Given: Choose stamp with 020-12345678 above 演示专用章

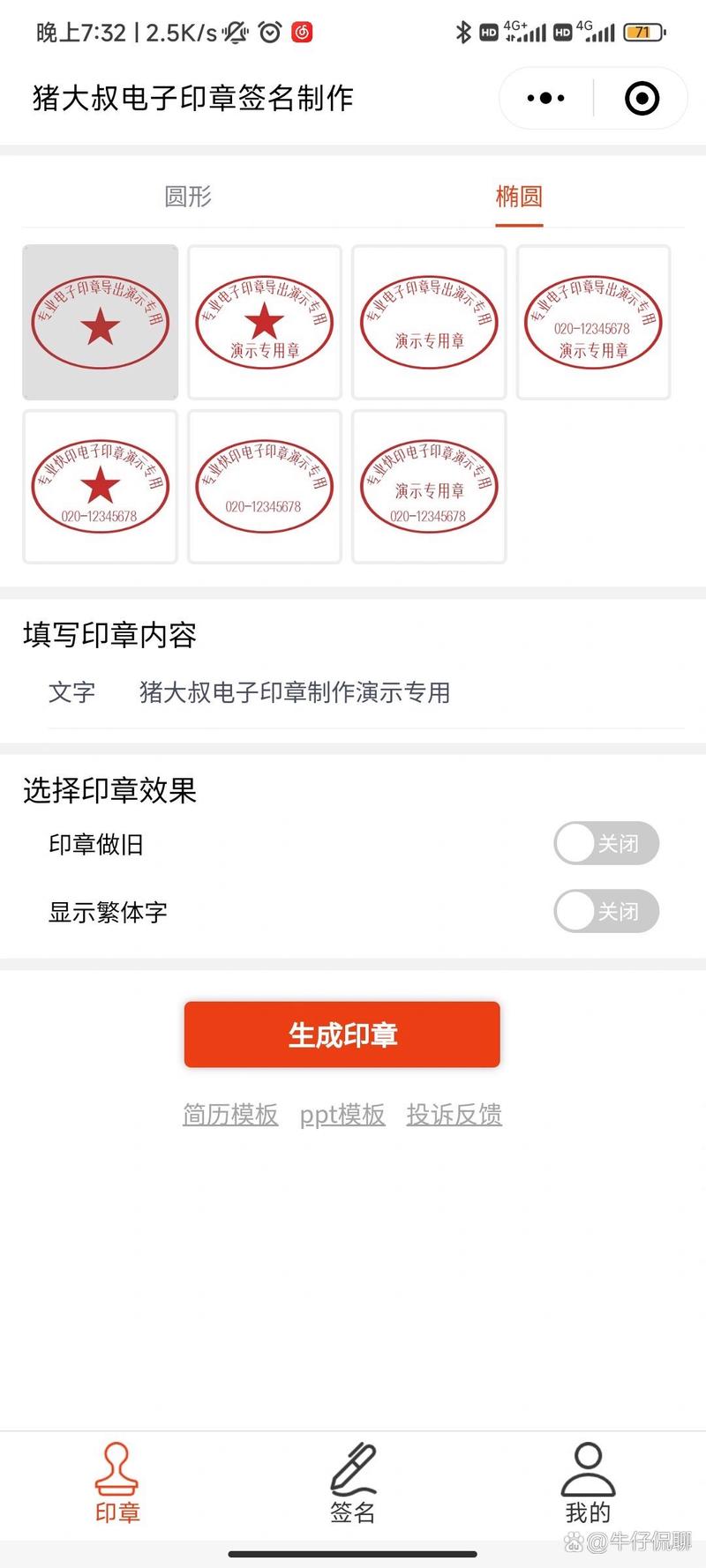Looking at the screenshot, I should click(x=593, y=323).
